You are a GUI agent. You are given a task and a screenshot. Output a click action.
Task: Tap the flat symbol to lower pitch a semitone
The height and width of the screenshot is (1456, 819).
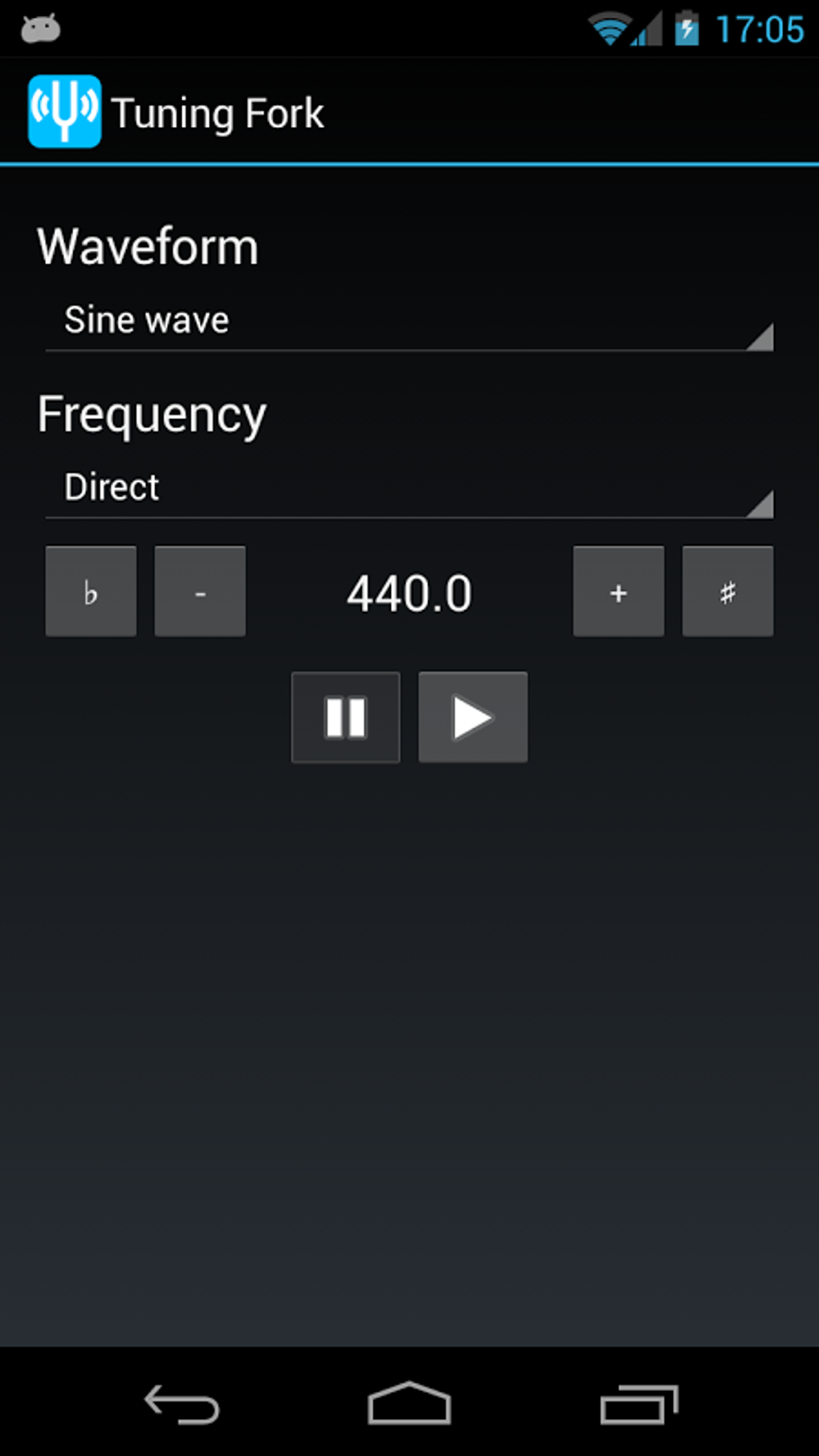point(90,592)
